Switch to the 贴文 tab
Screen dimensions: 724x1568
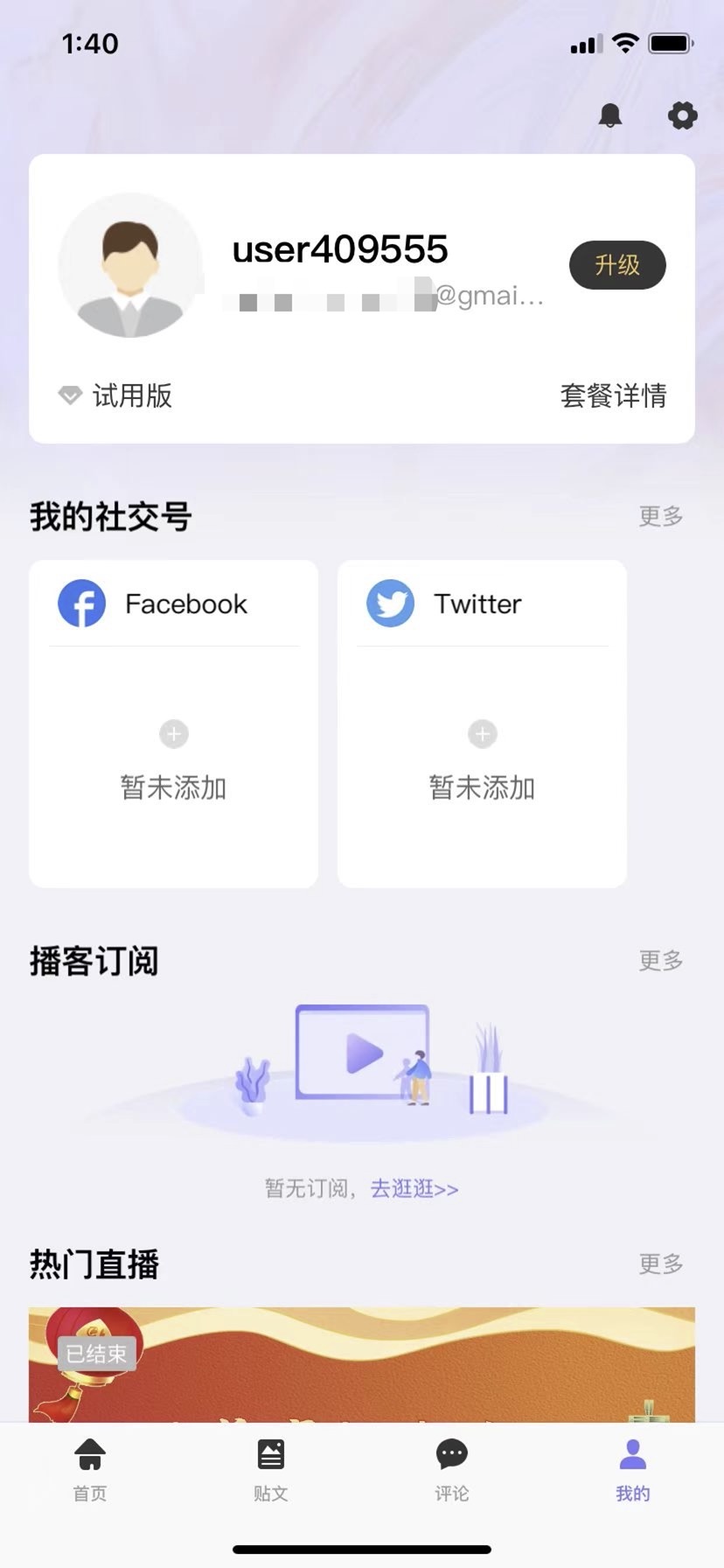271,1470
